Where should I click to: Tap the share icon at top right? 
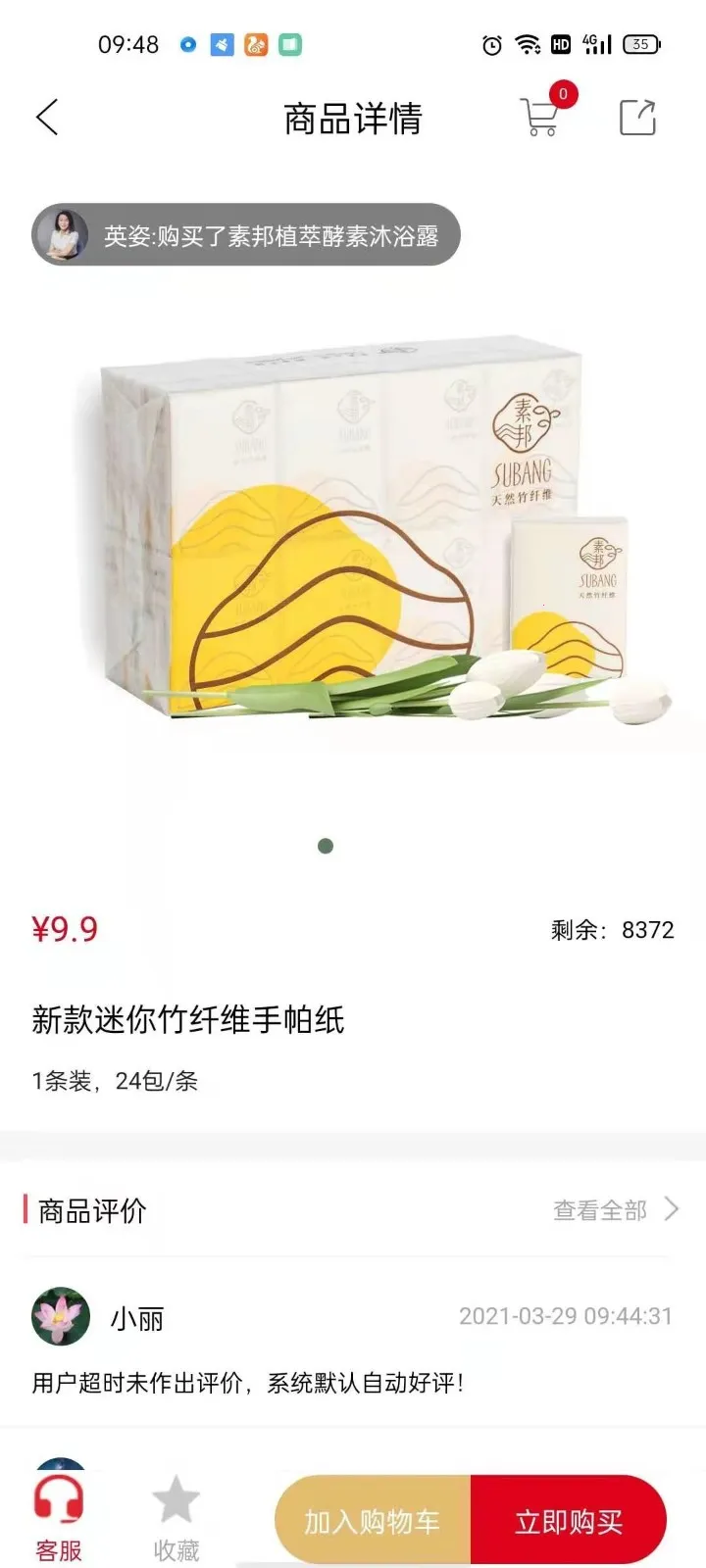click(639, 116)
